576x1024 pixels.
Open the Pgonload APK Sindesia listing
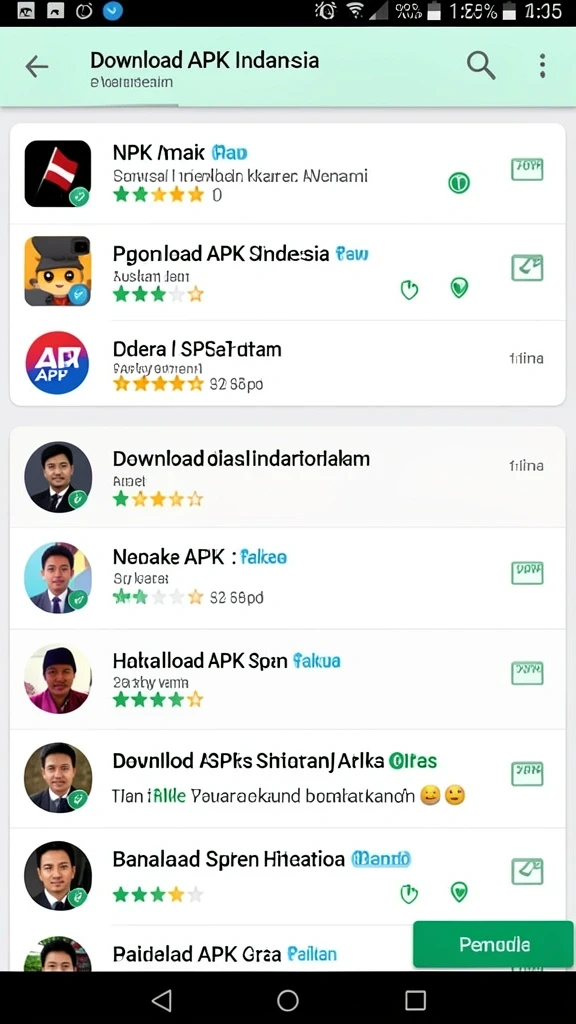[x=287, y=272]
